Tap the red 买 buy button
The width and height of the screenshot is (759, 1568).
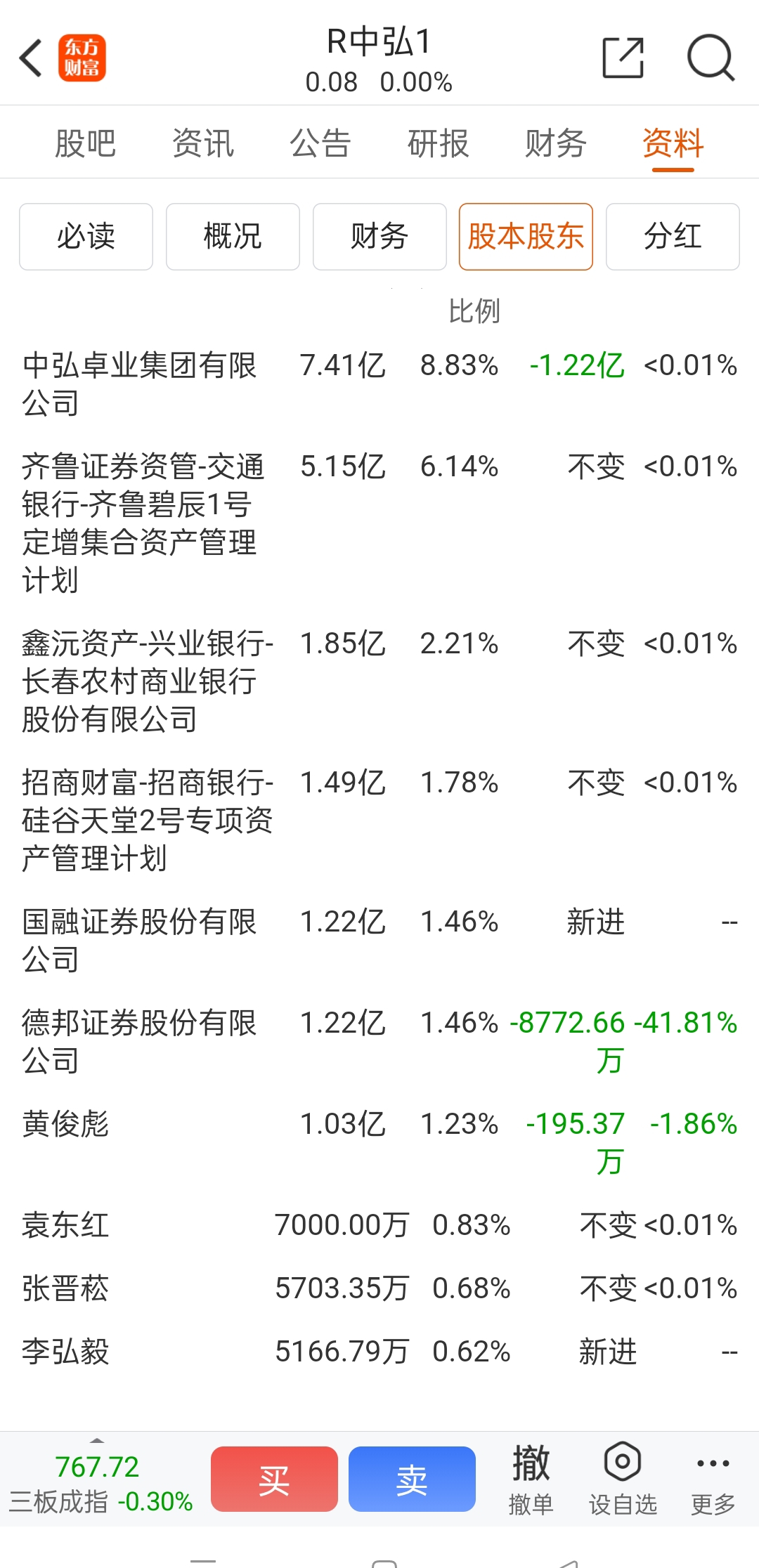pyautogui.click(x=274, y=1479)
